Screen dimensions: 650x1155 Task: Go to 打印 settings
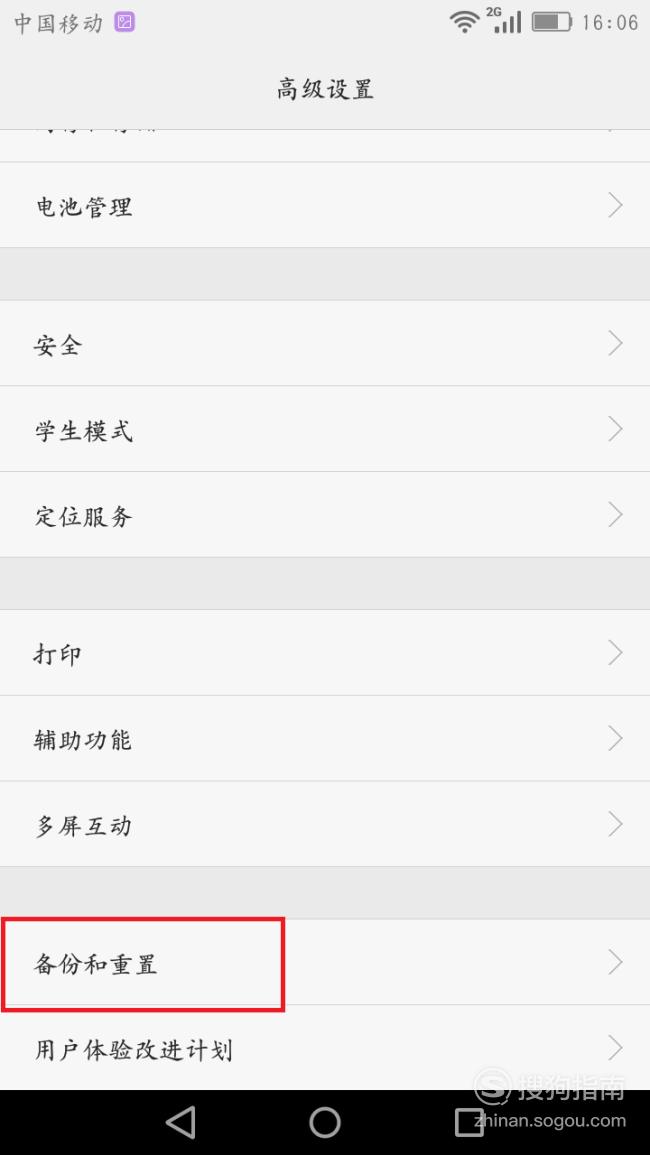(x=325, y=653)
